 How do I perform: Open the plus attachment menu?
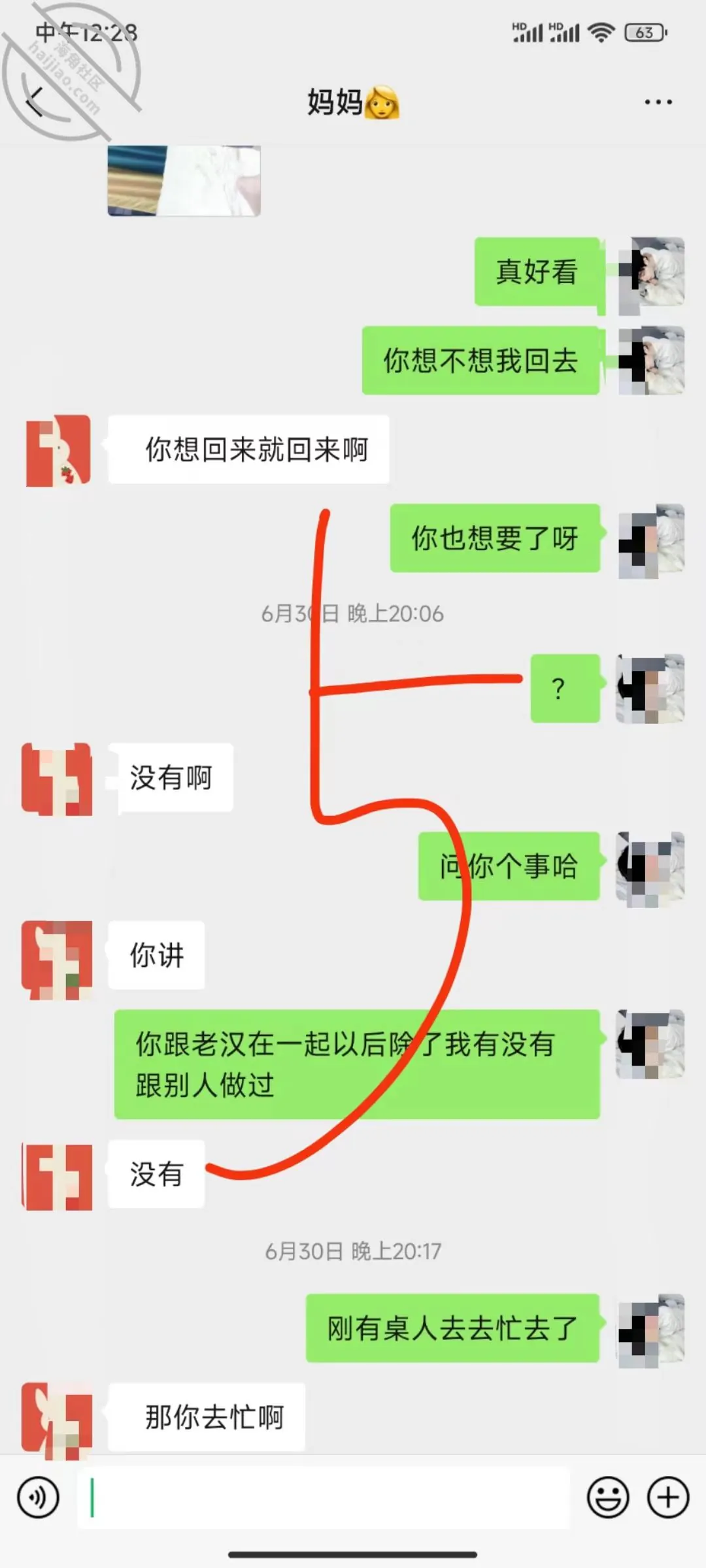click(x=668, y=1497)
